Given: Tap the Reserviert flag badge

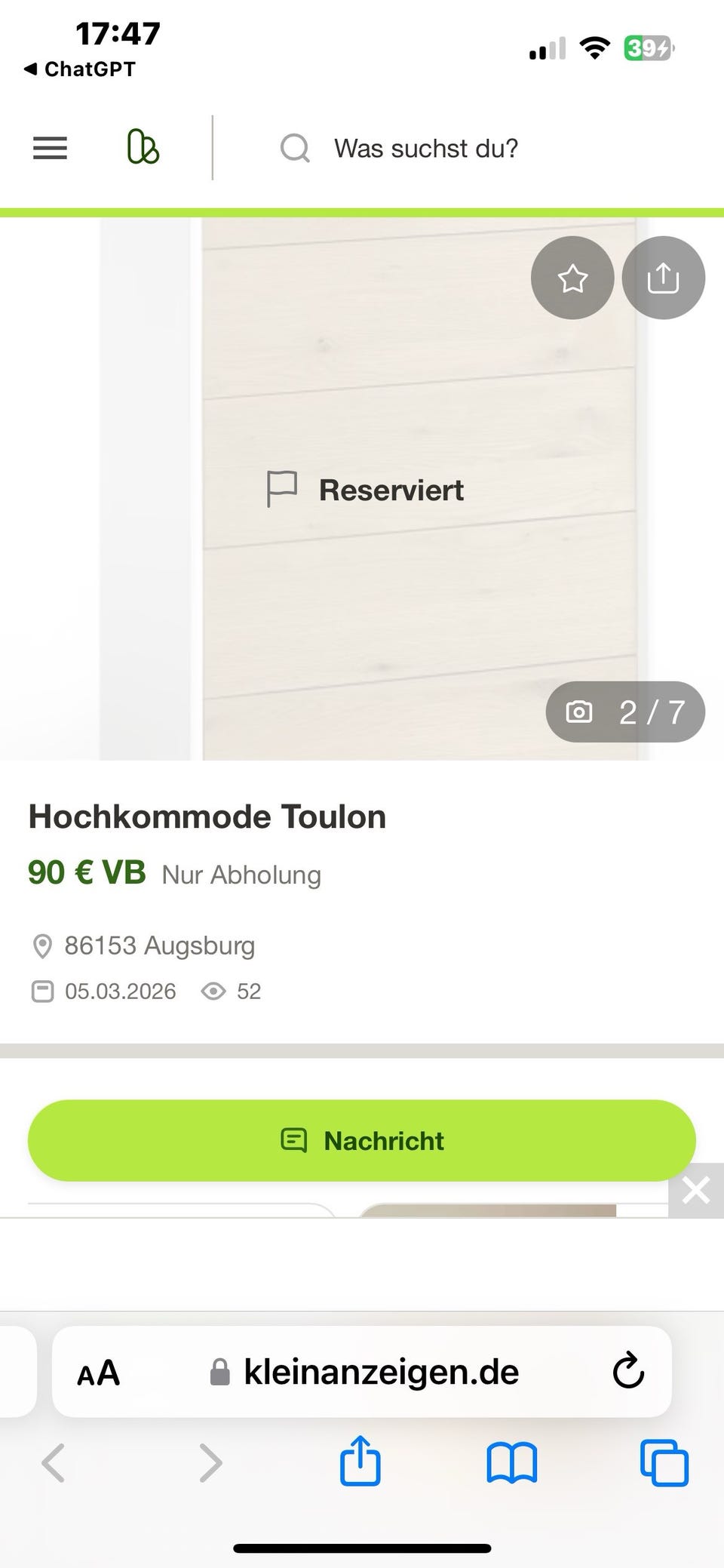Looking at the screenshot, I should 366,489.
